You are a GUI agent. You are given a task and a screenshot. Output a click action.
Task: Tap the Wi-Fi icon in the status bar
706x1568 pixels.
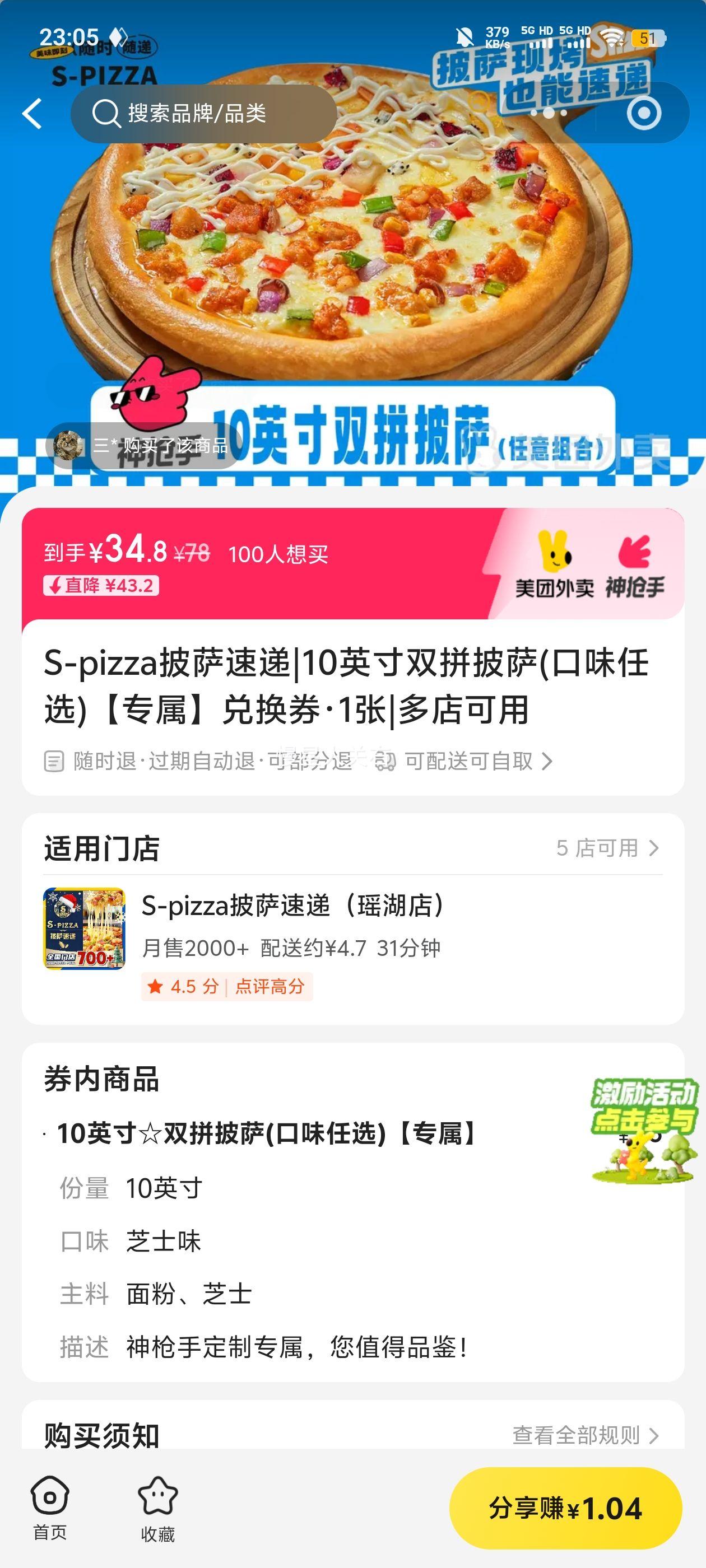coord(610,36)
